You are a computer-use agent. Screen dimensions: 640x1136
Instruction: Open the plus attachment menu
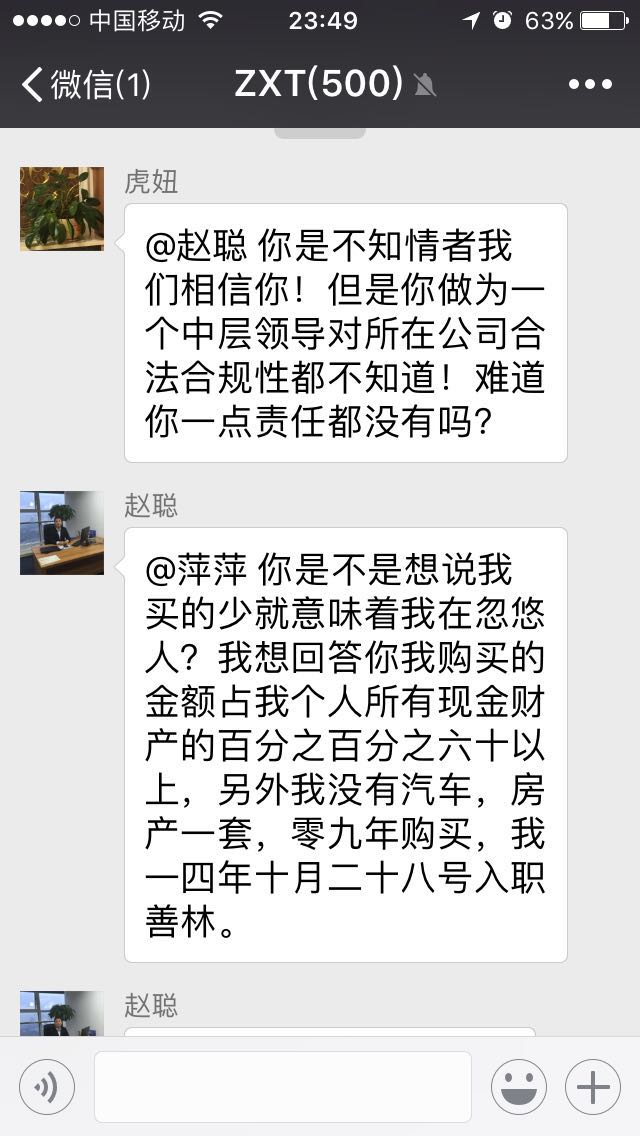coord(593,1087)
